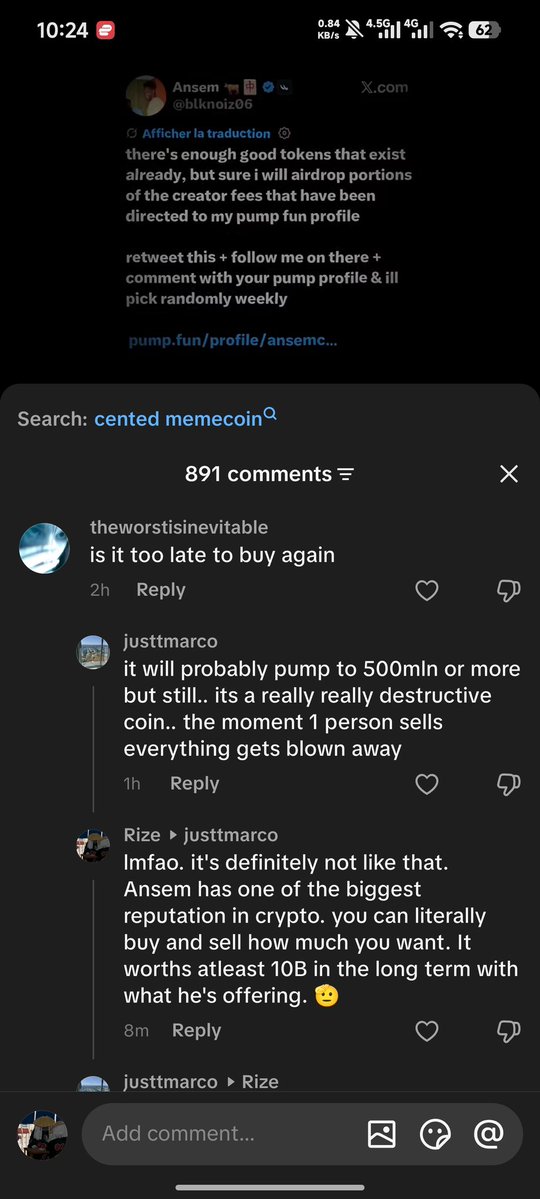Reply to justtmarco's 1h comment
Viewport: 540px width, 1199px height.
194,783
